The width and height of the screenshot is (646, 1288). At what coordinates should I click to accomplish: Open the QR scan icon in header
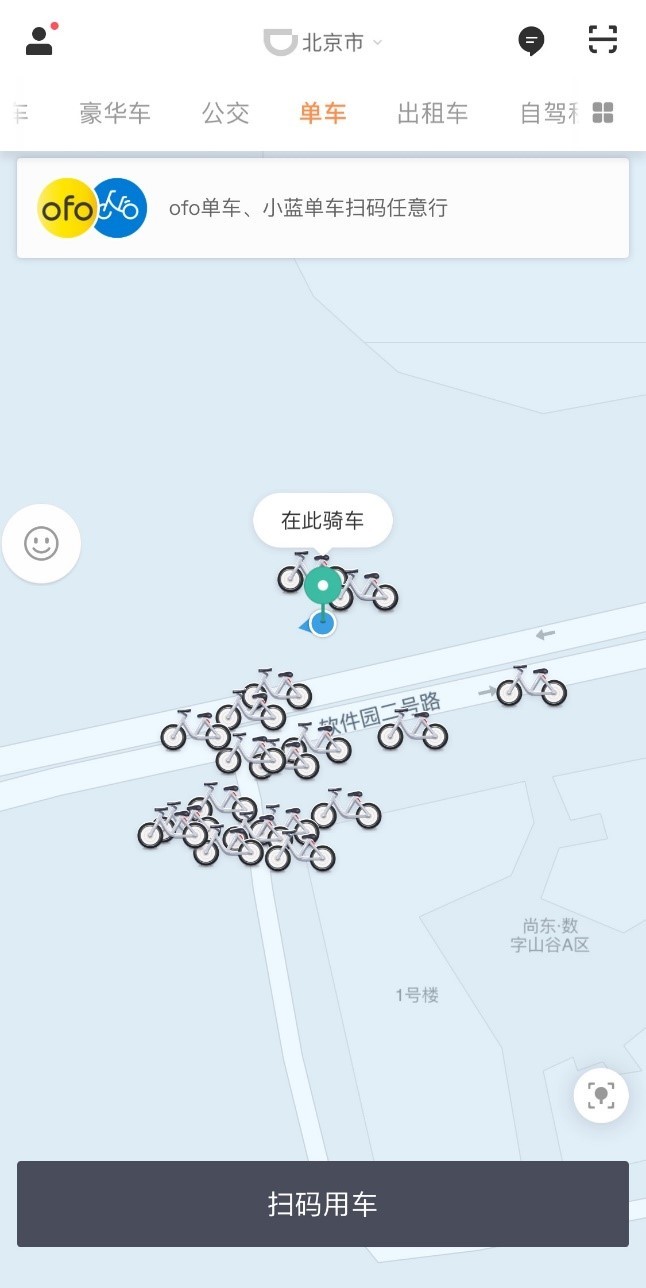(602, 40)
